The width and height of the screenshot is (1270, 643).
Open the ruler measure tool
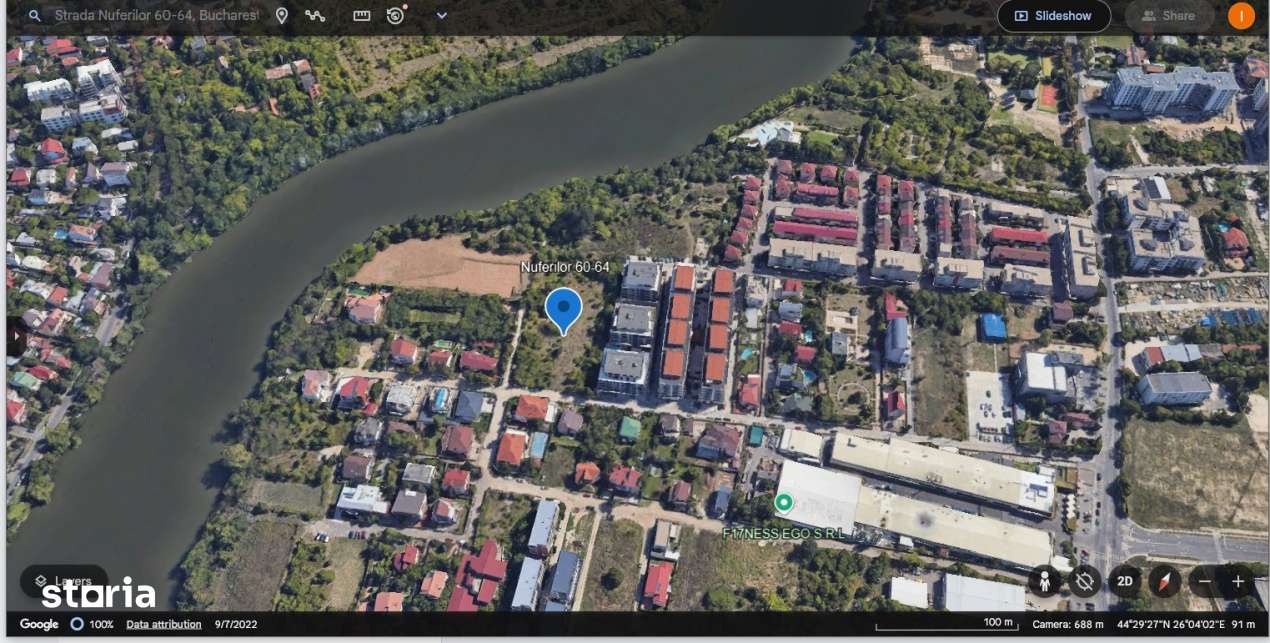coord(362,16)
